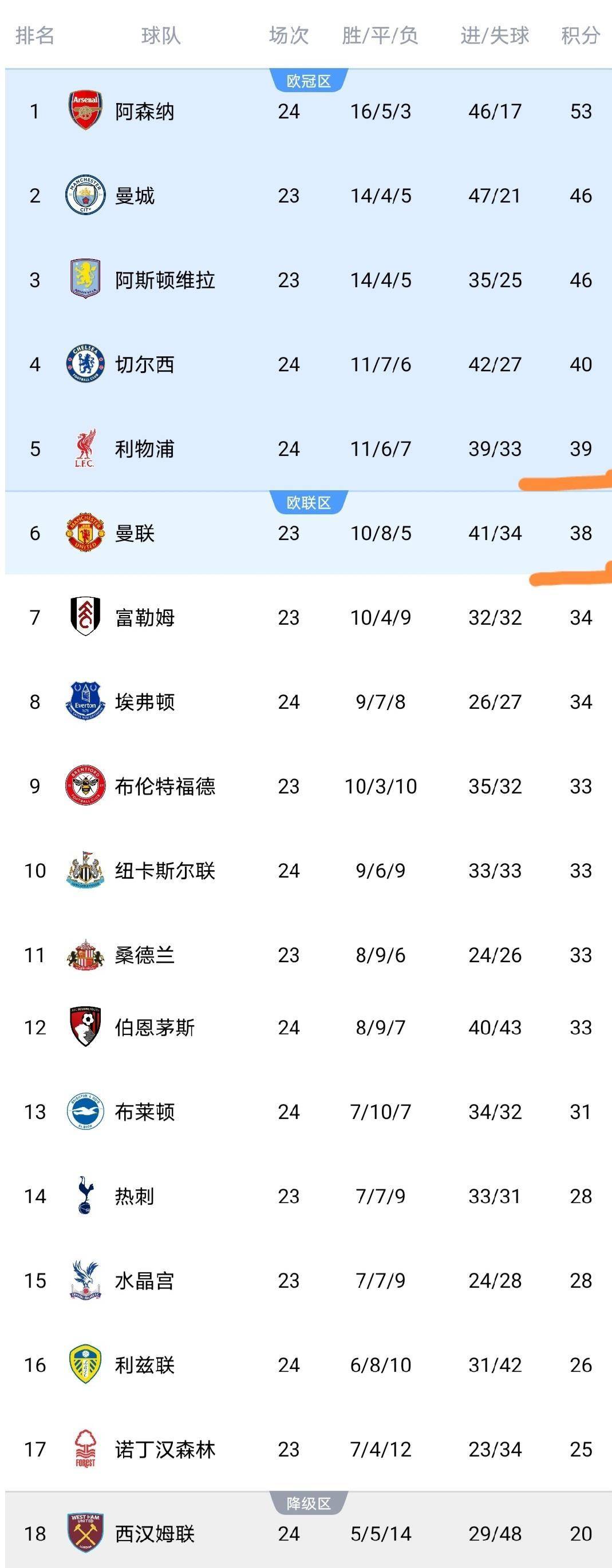
Task: Open the 欧冠区 zone label
Action: click(x=309, y=78)
